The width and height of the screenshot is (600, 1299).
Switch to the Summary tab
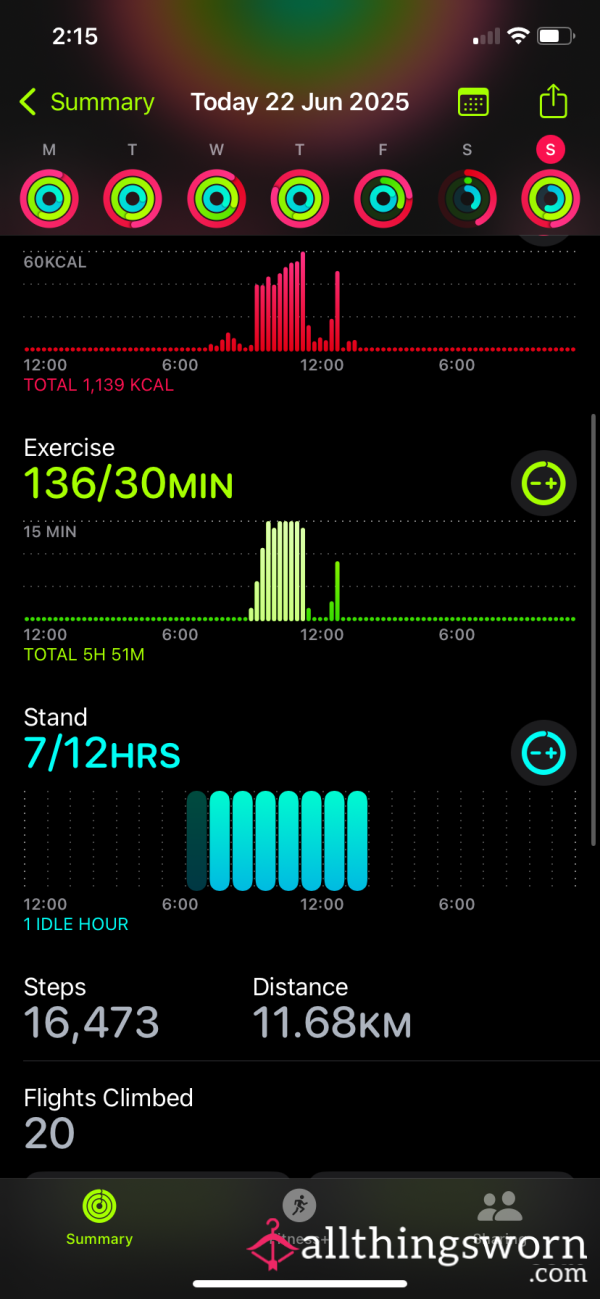(x=99, y=1219)
